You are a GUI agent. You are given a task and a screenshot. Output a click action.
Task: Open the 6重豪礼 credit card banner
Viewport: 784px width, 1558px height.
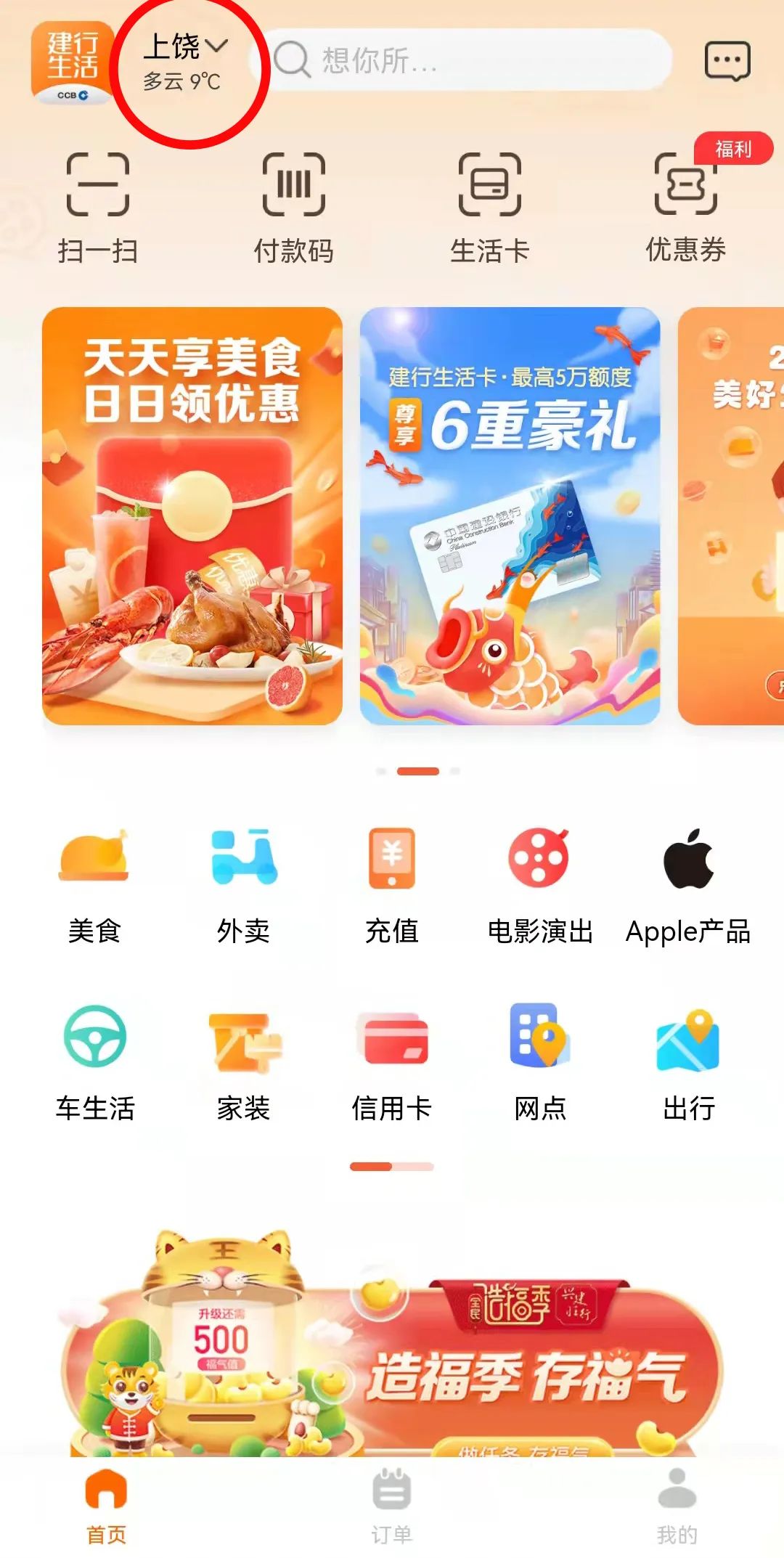pyautogui.click(x=510, y=515)
